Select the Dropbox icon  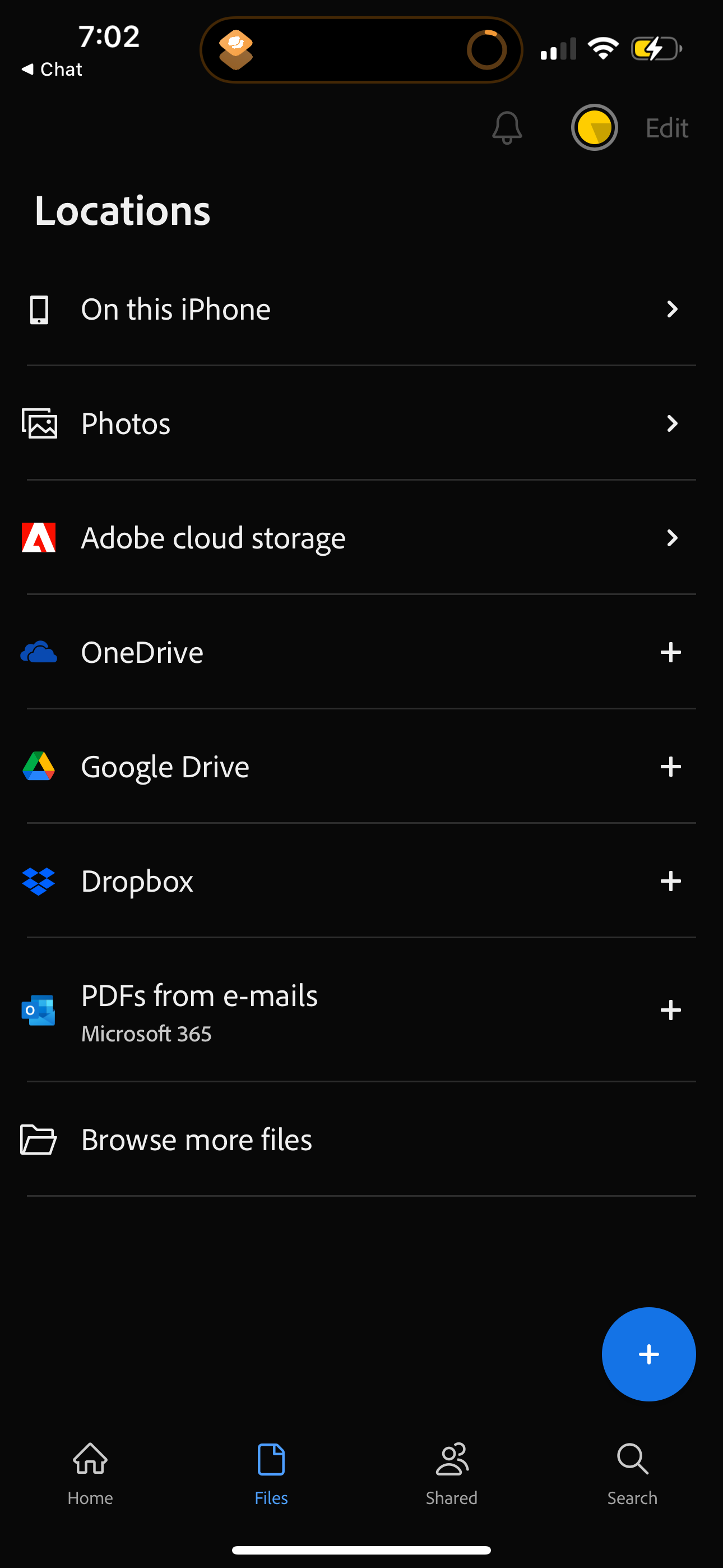click(x=39, y=881)
